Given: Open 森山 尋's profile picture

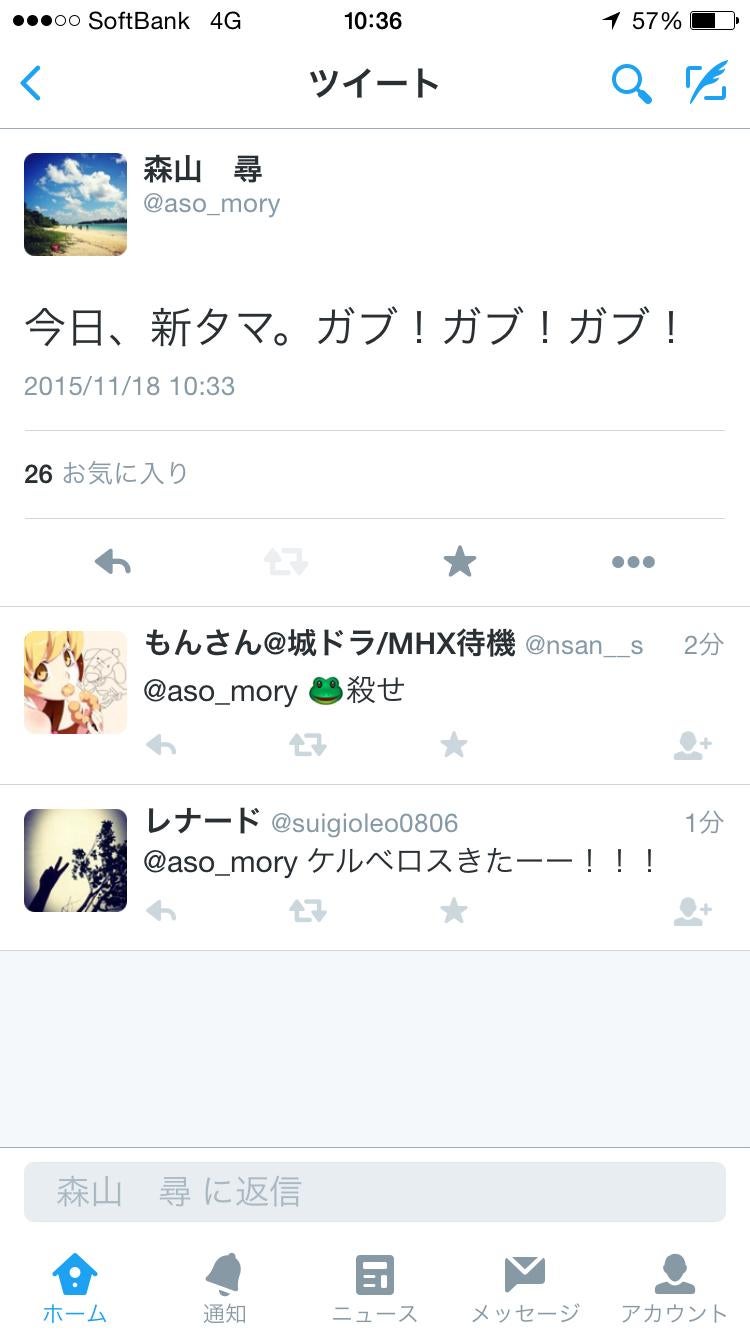Looking at the screenshot, I should click(75, 204).
